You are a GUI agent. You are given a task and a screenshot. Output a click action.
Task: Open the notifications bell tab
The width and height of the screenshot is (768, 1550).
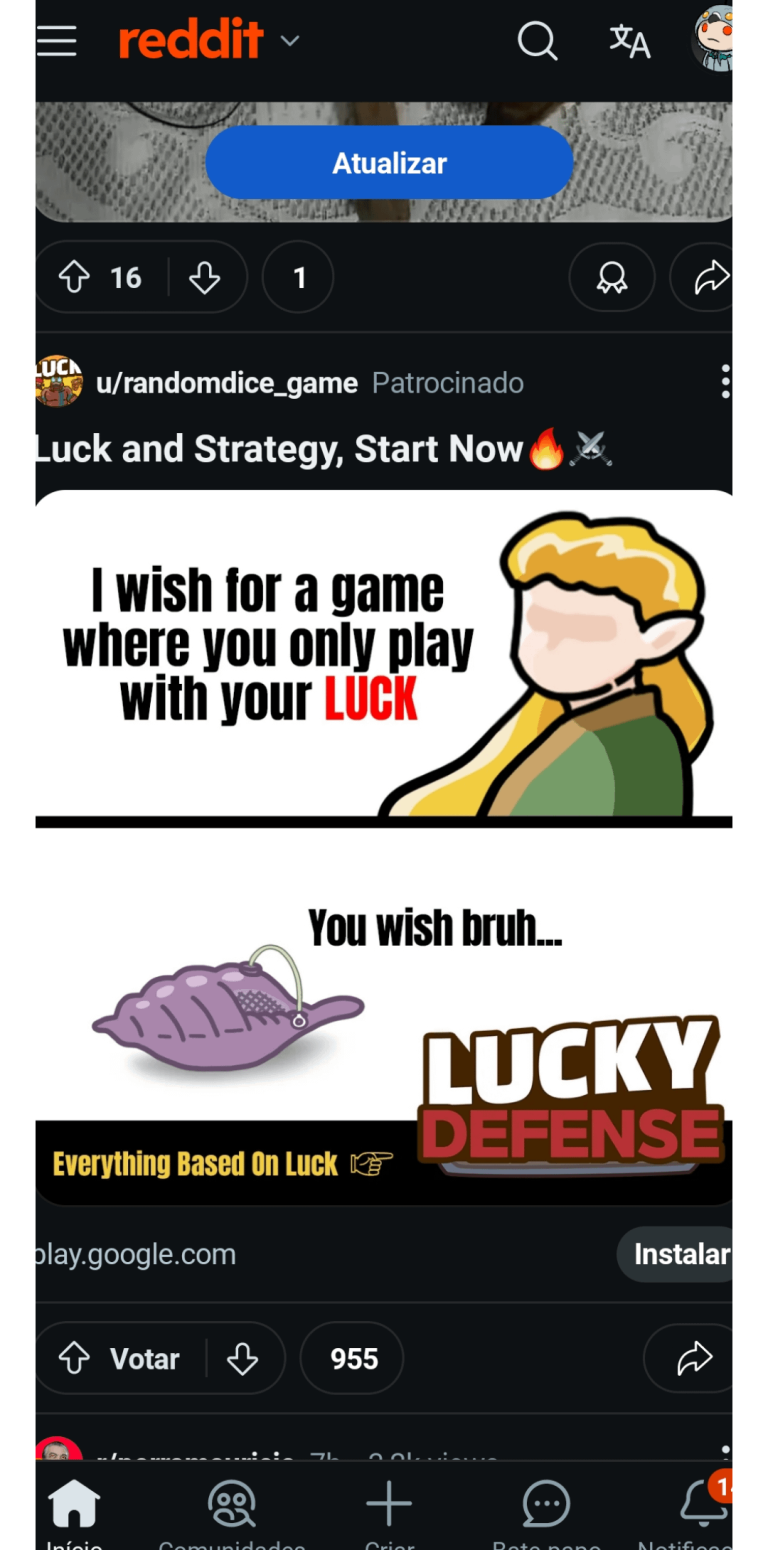pyautogui.click(x=703, y=1506)
